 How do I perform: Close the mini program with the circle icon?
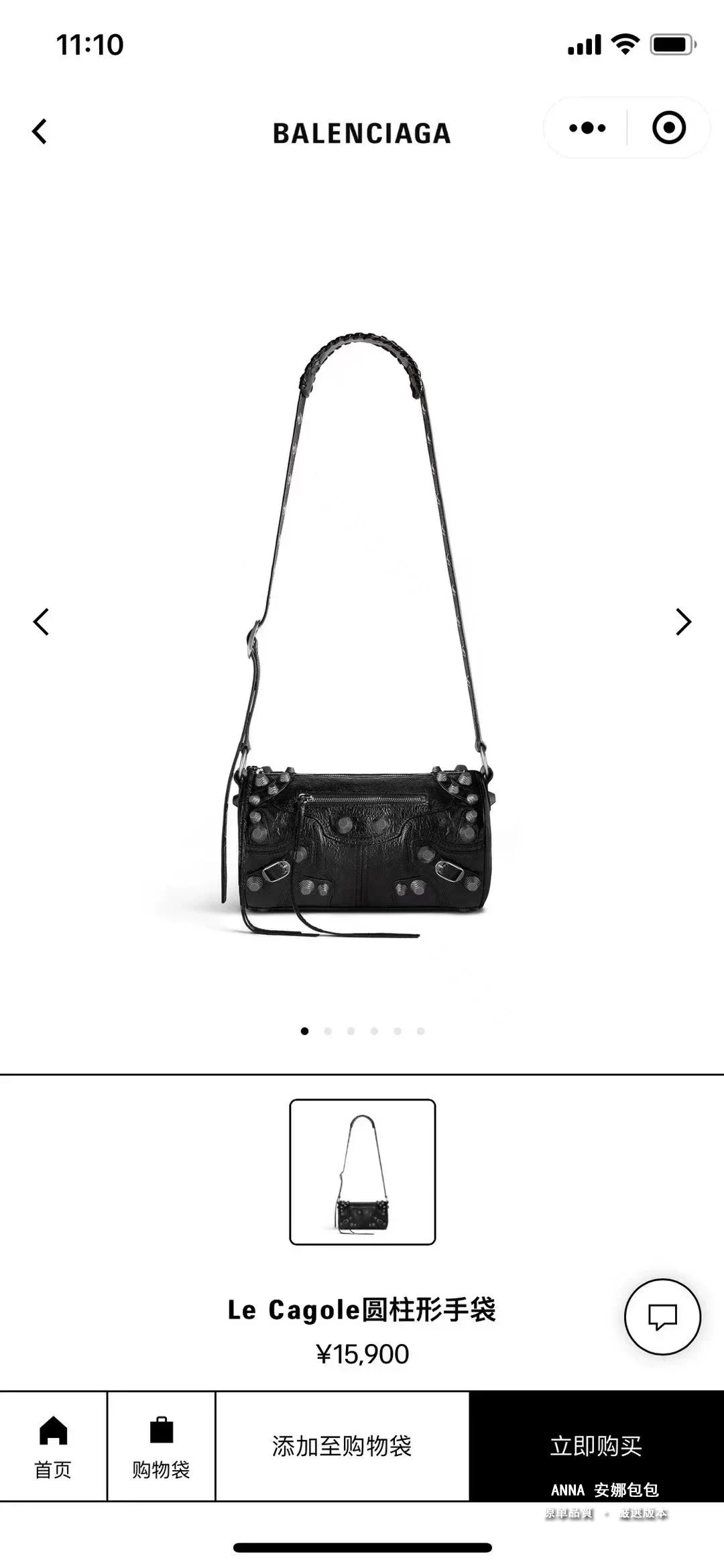click(668, 128)
